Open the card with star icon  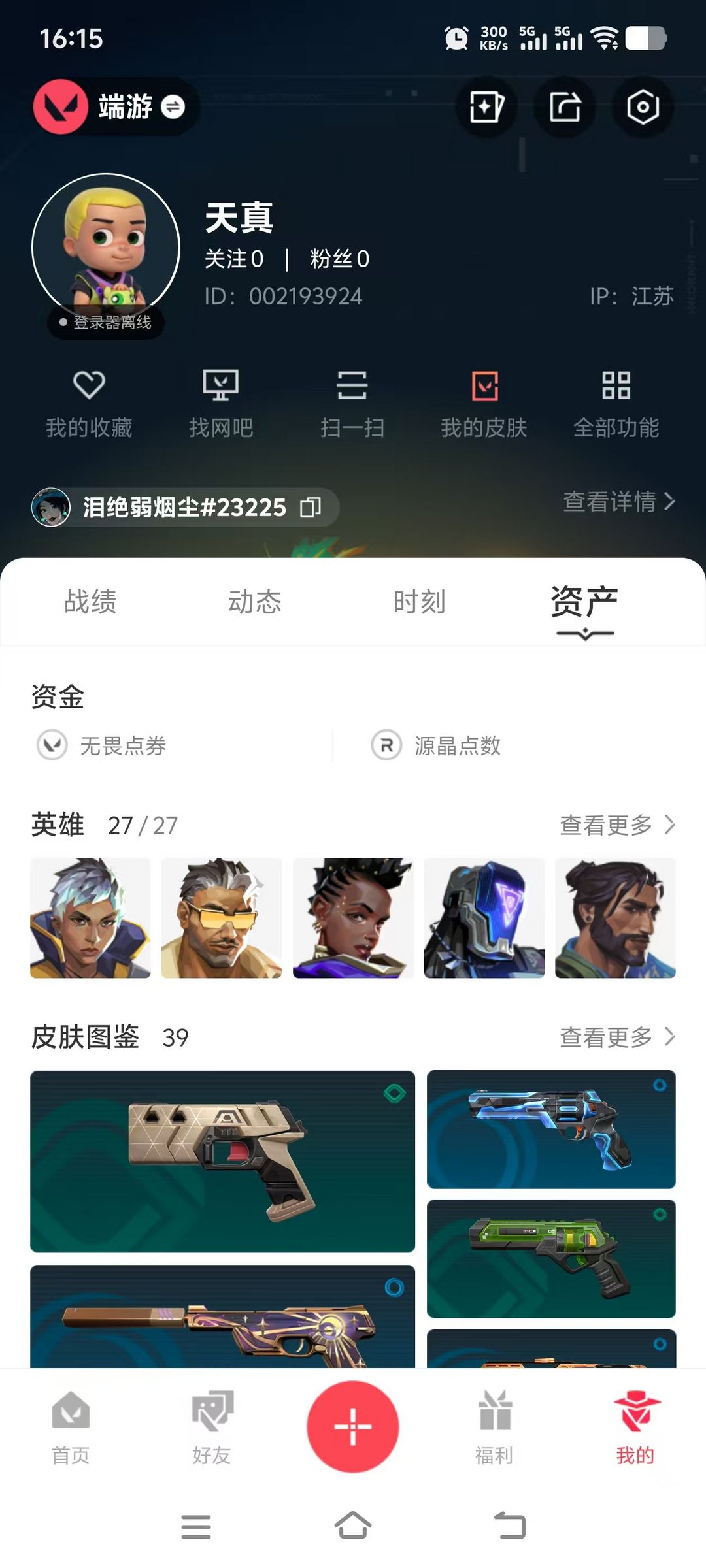(486, 107)
